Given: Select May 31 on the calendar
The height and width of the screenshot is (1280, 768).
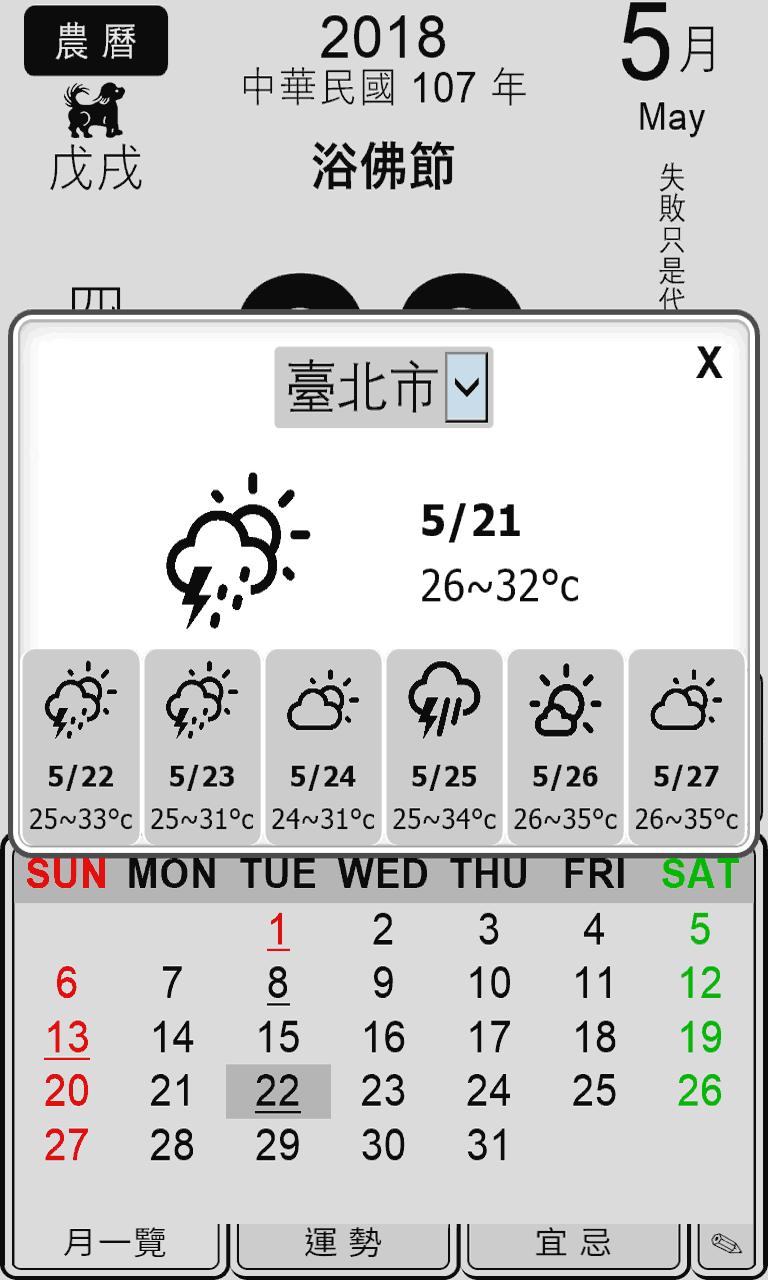Looking at the screenshot, I should 488,1146.
